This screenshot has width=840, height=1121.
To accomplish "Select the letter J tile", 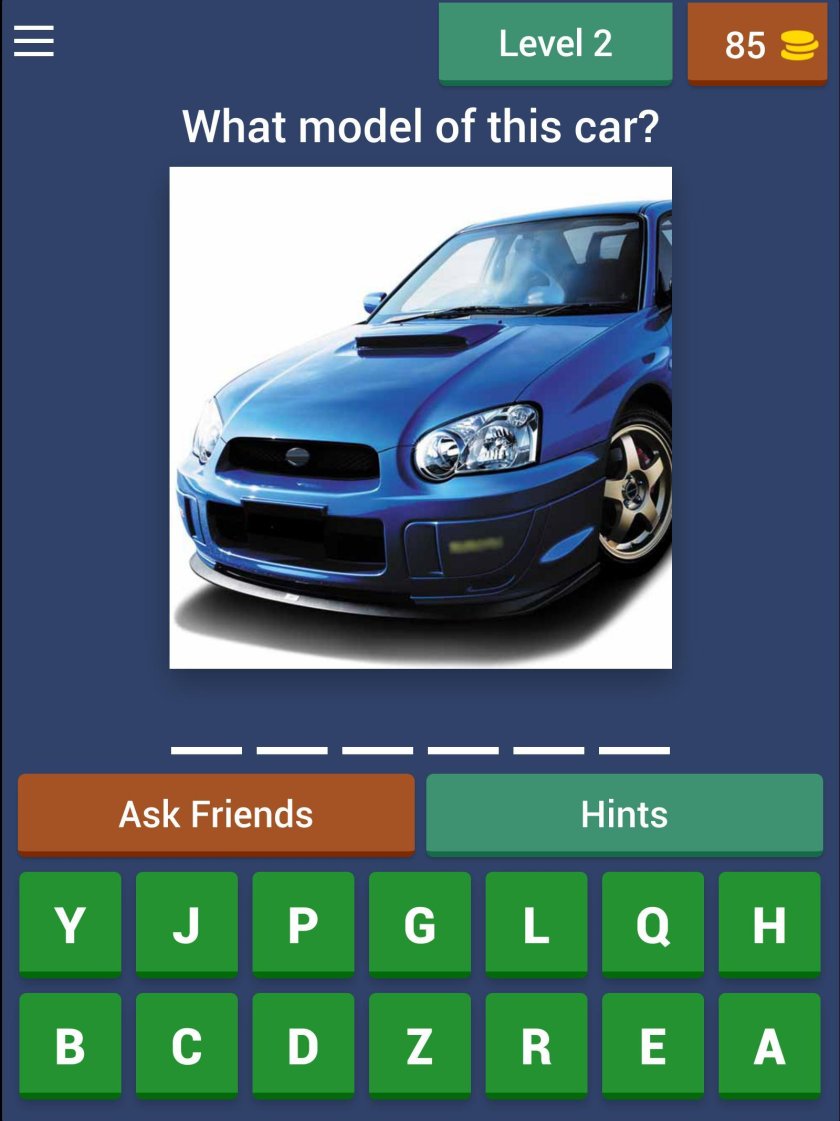I will [187, 924].
